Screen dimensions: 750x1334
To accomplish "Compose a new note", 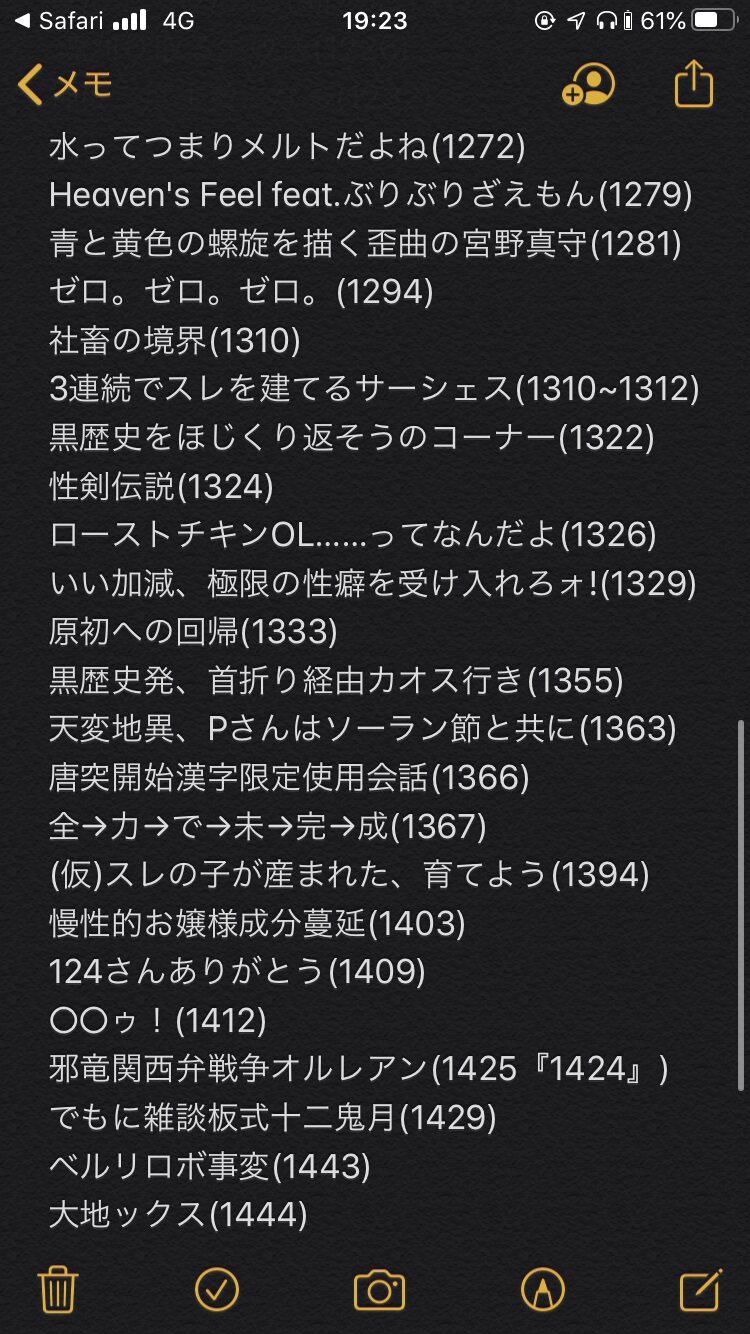I will (700, 1289).
